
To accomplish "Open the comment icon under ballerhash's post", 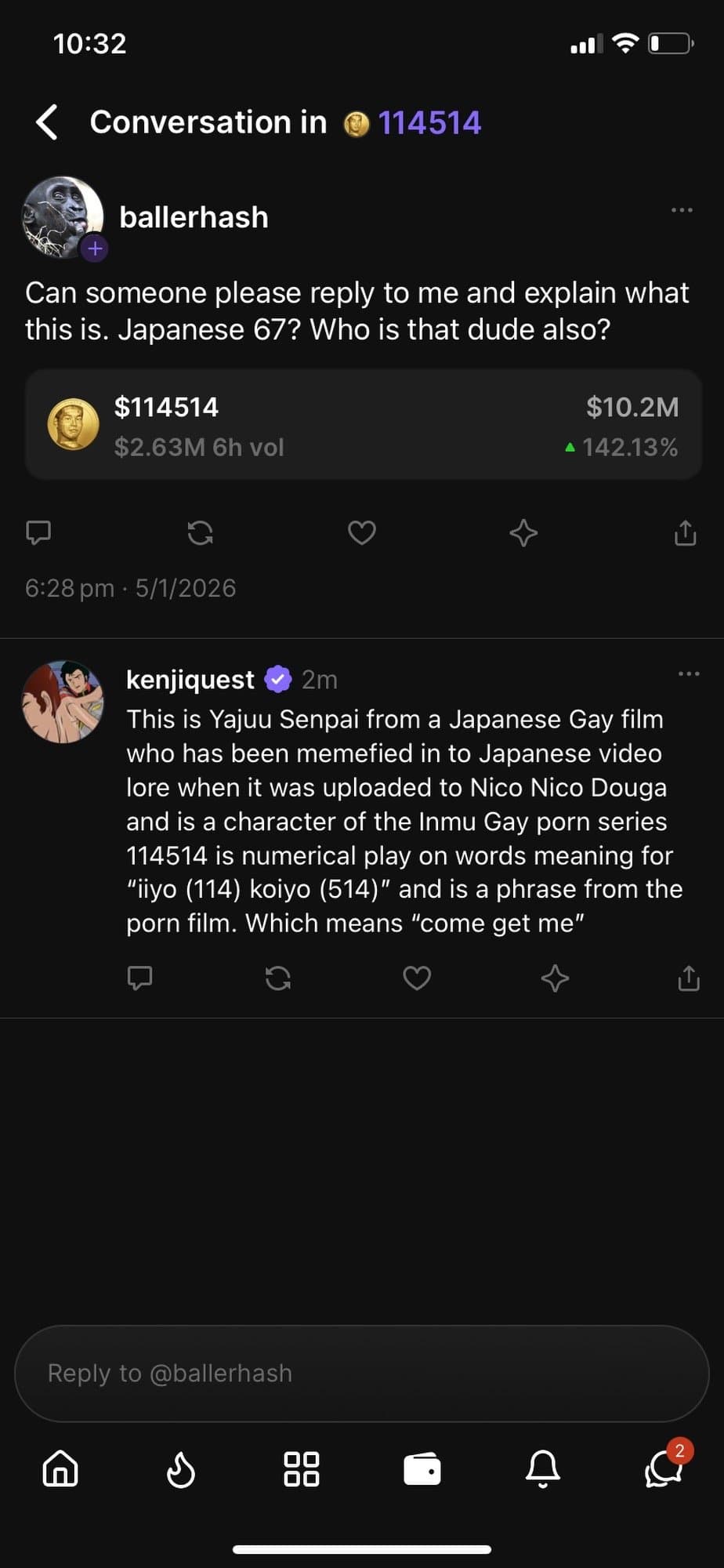I will (38, 533).
